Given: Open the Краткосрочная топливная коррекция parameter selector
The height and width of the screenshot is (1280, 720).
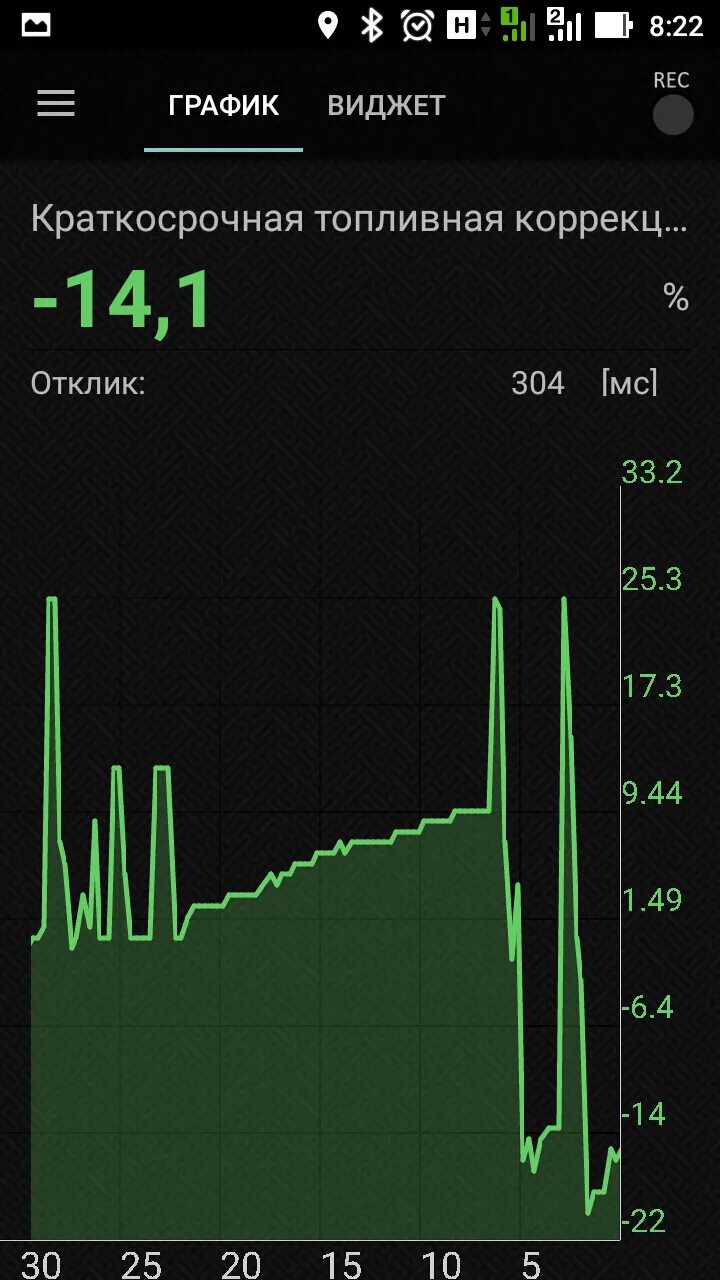Looking at the screenshot, I should [x=359, y=218].
